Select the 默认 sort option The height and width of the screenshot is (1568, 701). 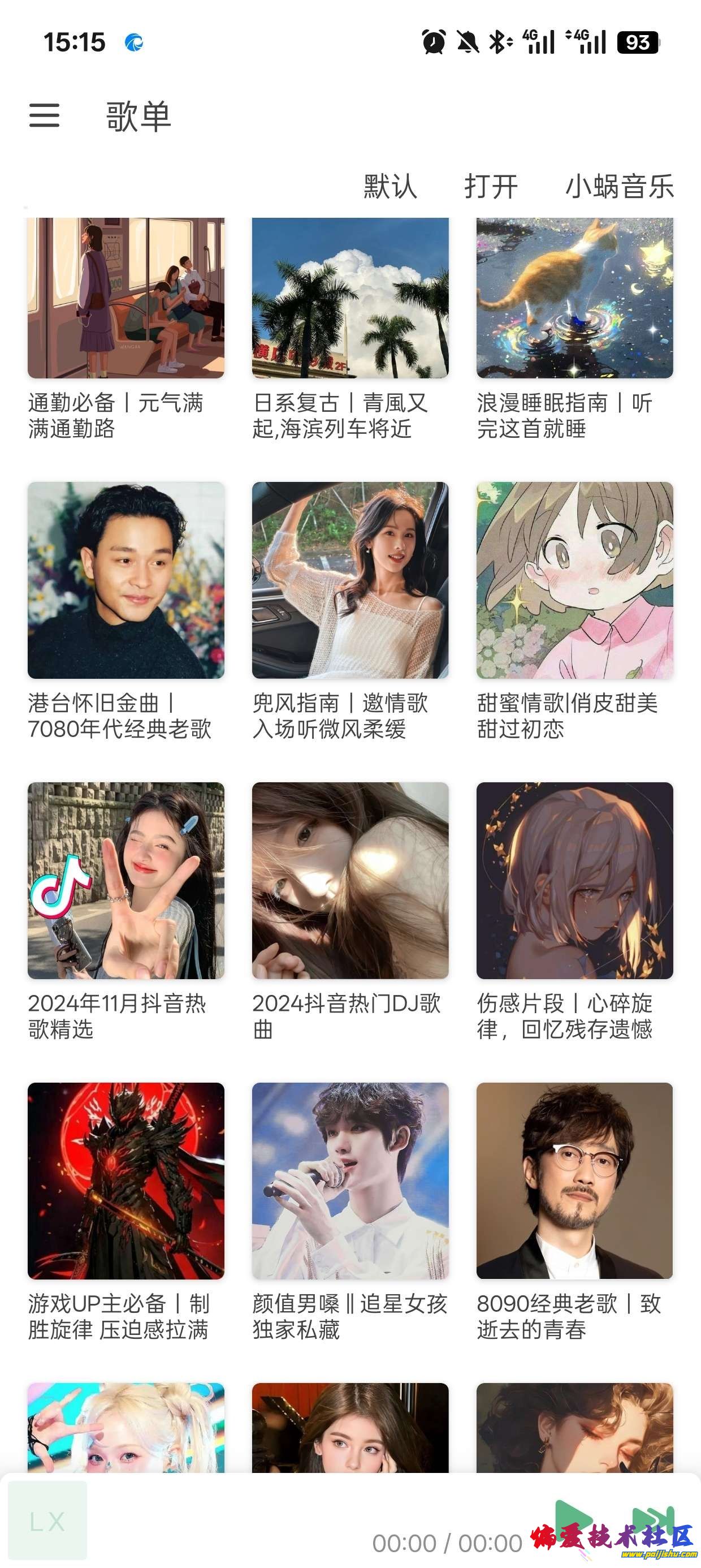[x=390, y=186]
